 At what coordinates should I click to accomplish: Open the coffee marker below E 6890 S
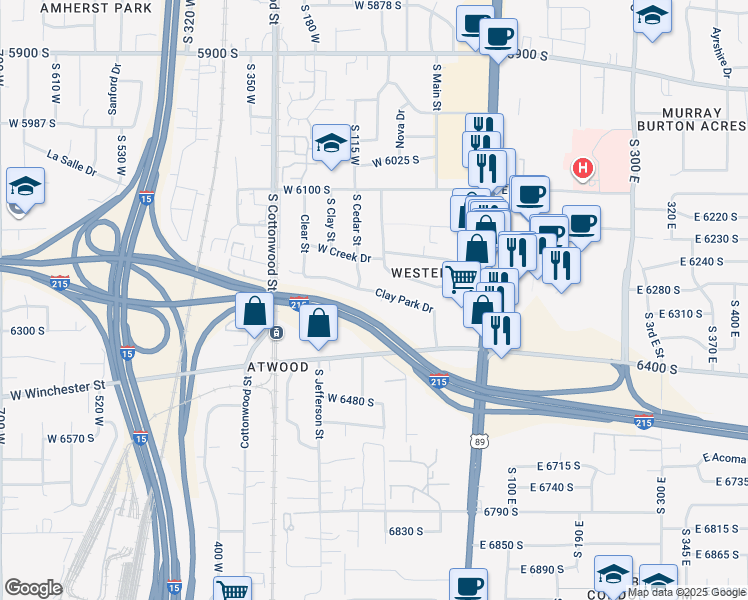tap(468, 585)
